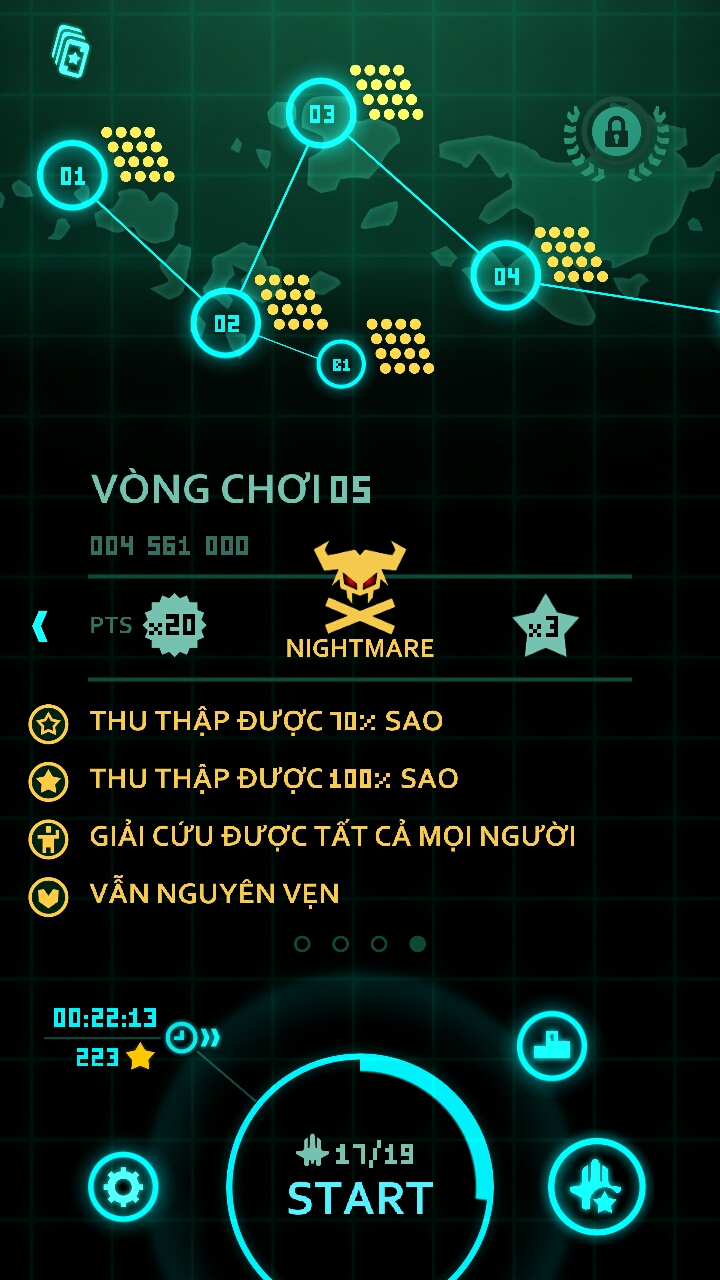
Task: Open the leaderboard podium button
Action: (x=552, y=1046)
